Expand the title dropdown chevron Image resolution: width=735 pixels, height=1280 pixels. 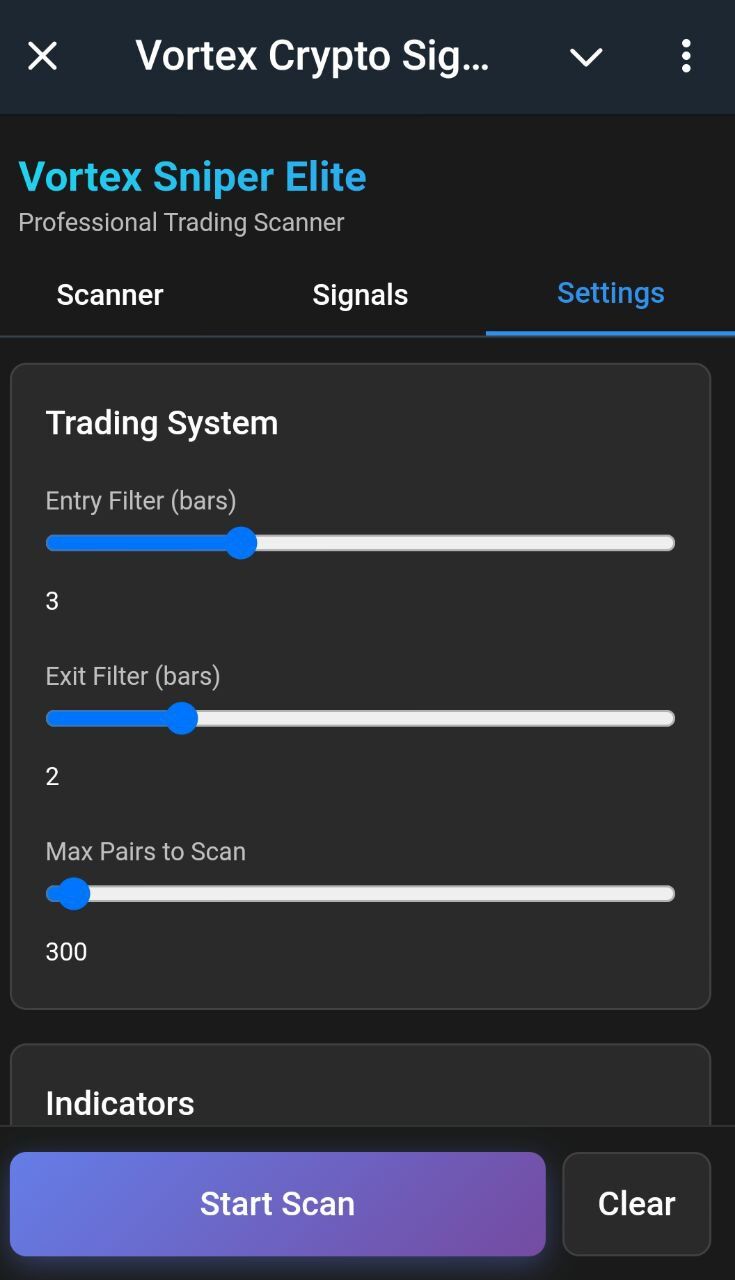586,57
